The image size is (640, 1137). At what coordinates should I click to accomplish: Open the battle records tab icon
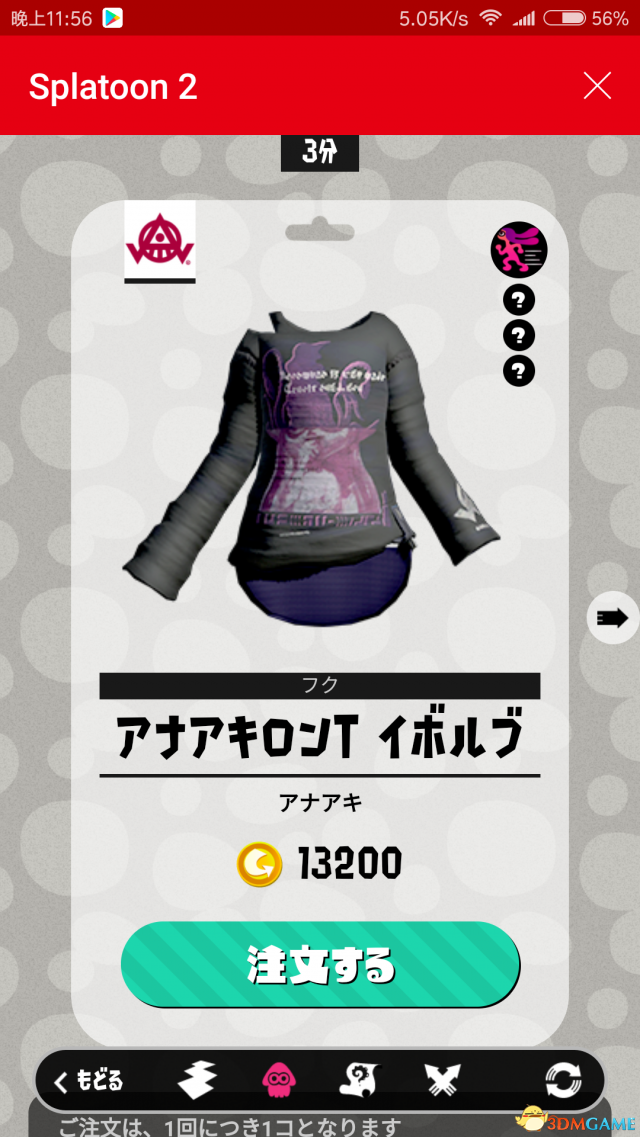click(359, 1080)
